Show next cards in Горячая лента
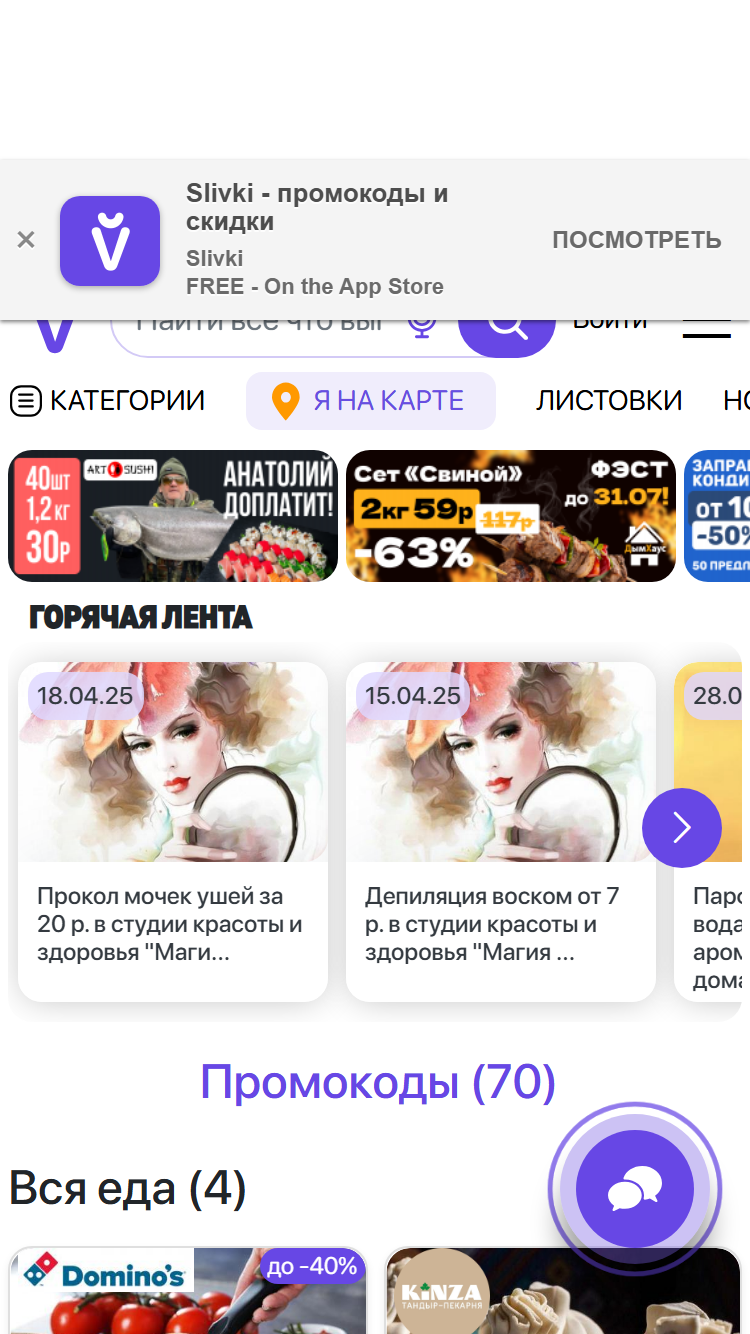This screenshot has height=1334, width=750. tap(682, 828)
